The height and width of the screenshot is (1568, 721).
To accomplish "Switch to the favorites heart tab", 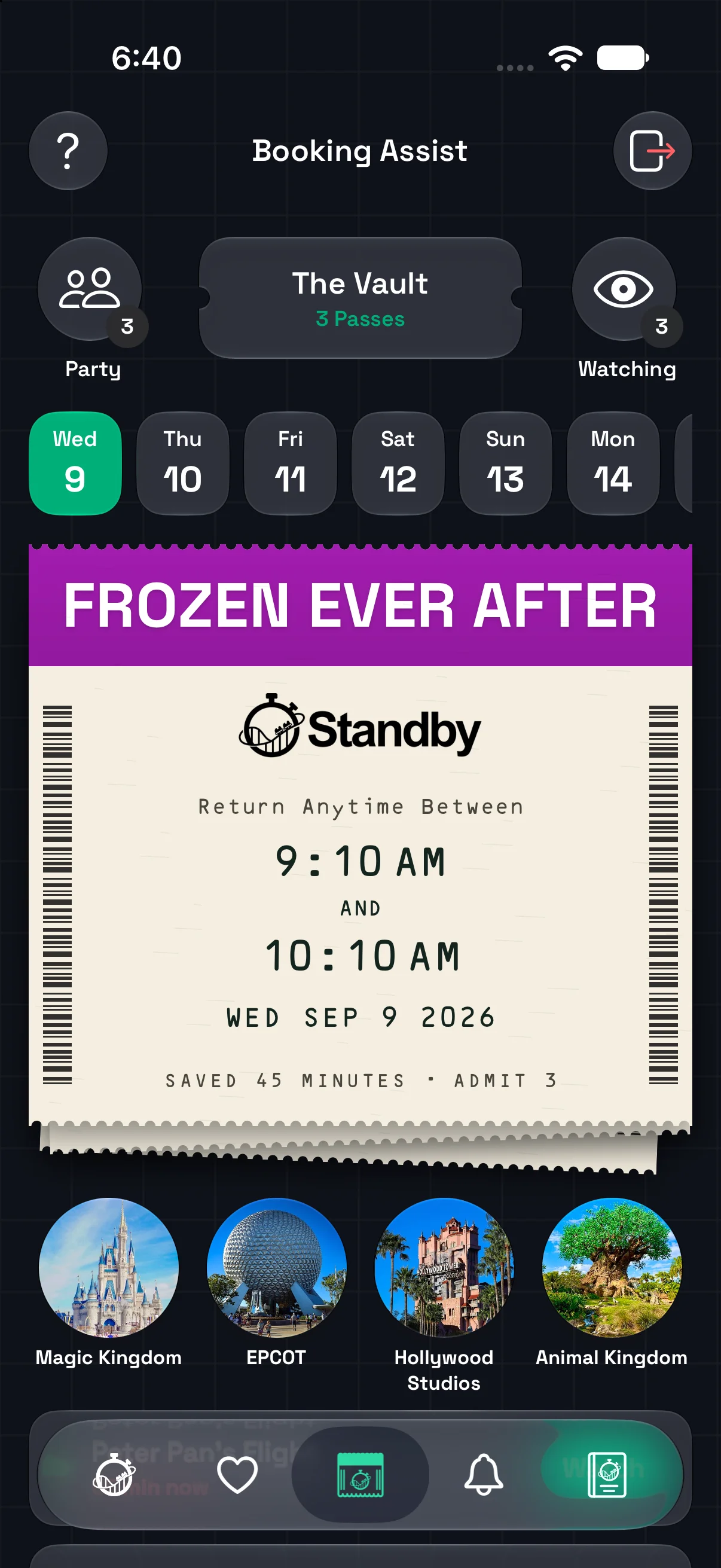I will (237, 1474).
